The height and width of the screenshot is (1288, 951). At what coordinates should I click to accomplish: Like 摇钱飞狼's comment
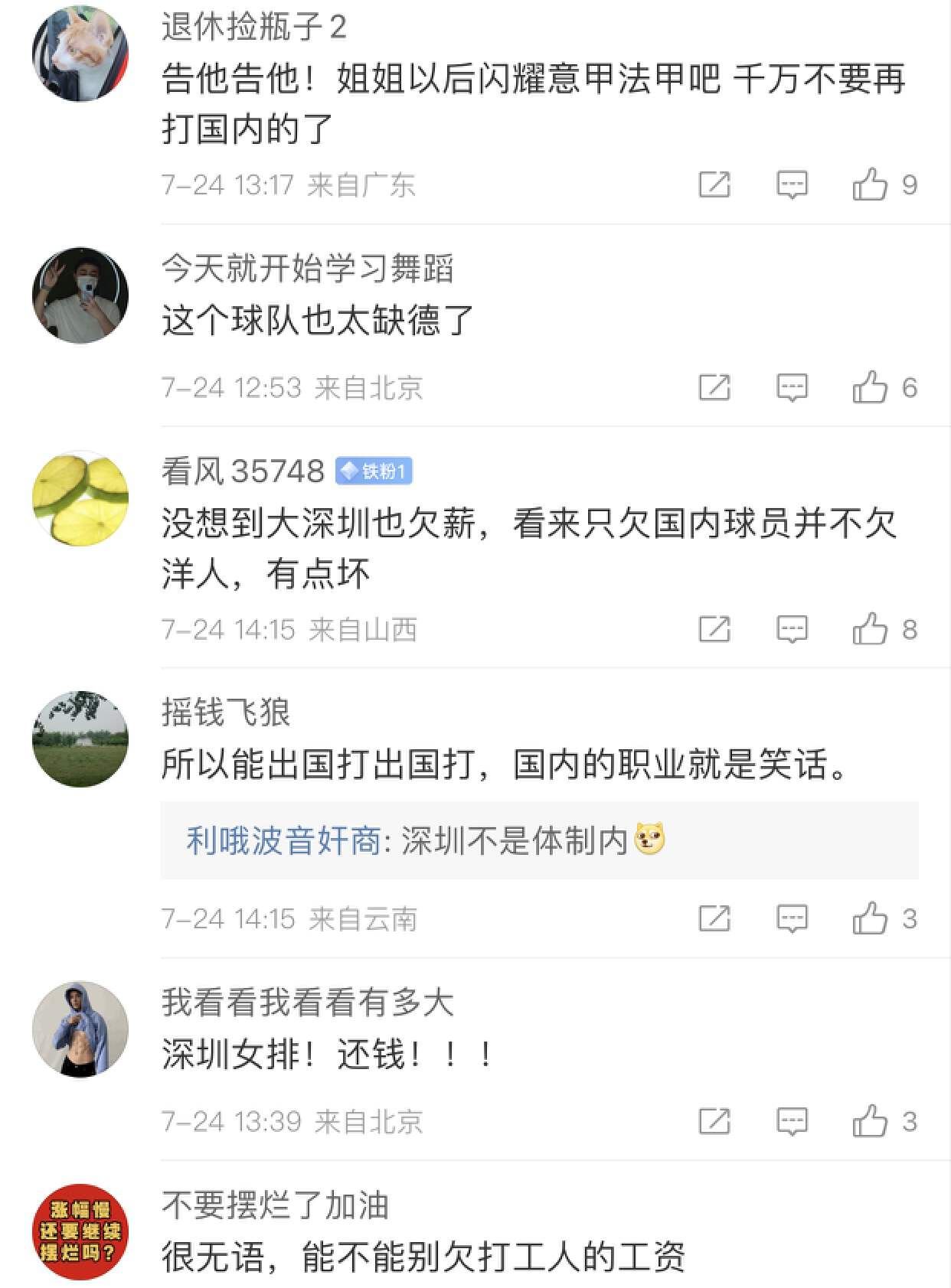(870, 918)
